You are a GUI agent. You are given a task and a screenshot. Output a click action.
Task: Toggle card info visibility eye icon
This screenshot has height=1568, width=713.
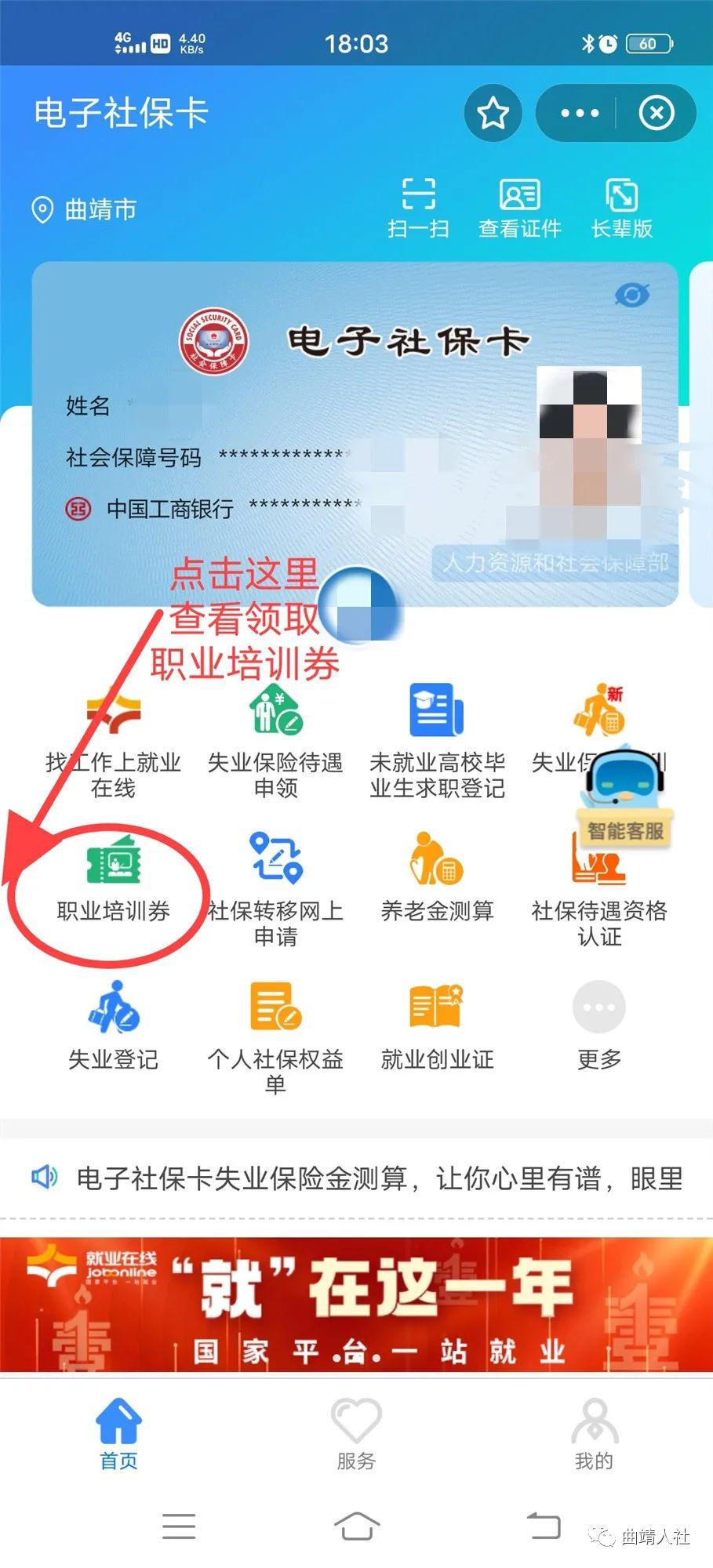[x=631, y=296]
